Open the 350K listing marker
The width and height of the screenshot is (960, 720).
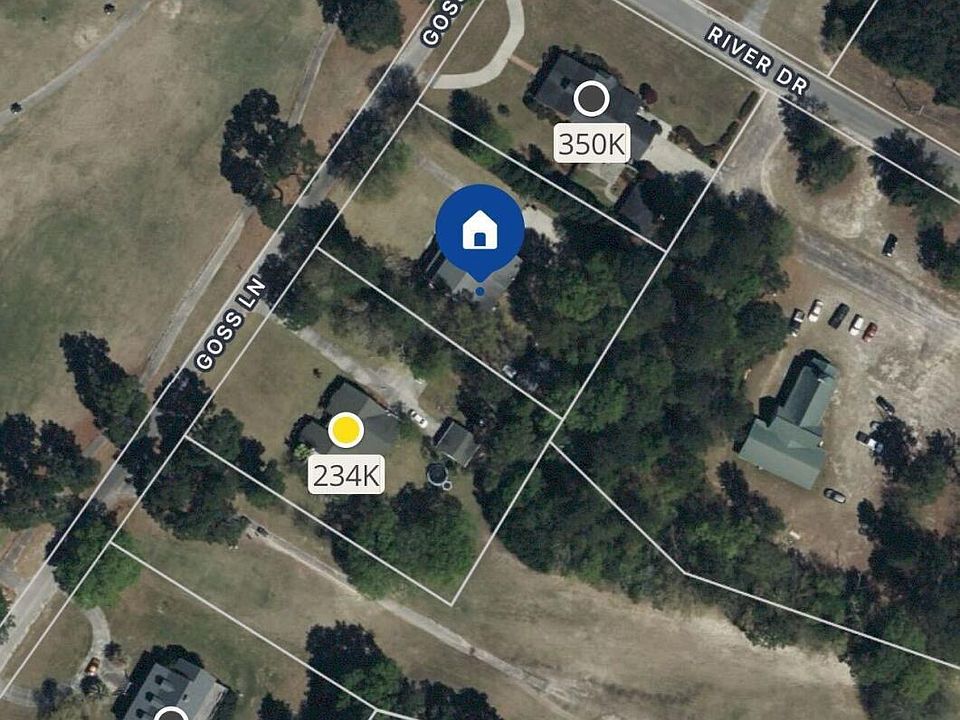[x=591, y=100]
